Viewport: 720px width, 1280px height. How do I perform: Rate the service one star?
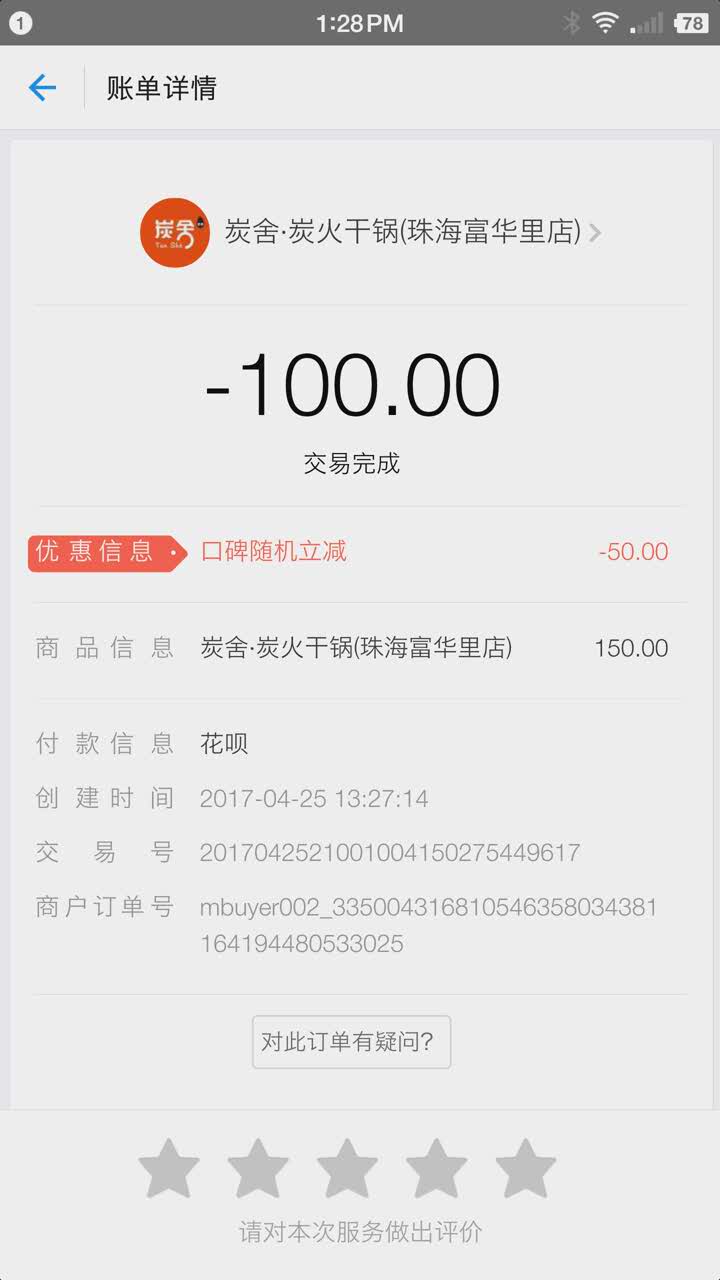point(169,1168)
